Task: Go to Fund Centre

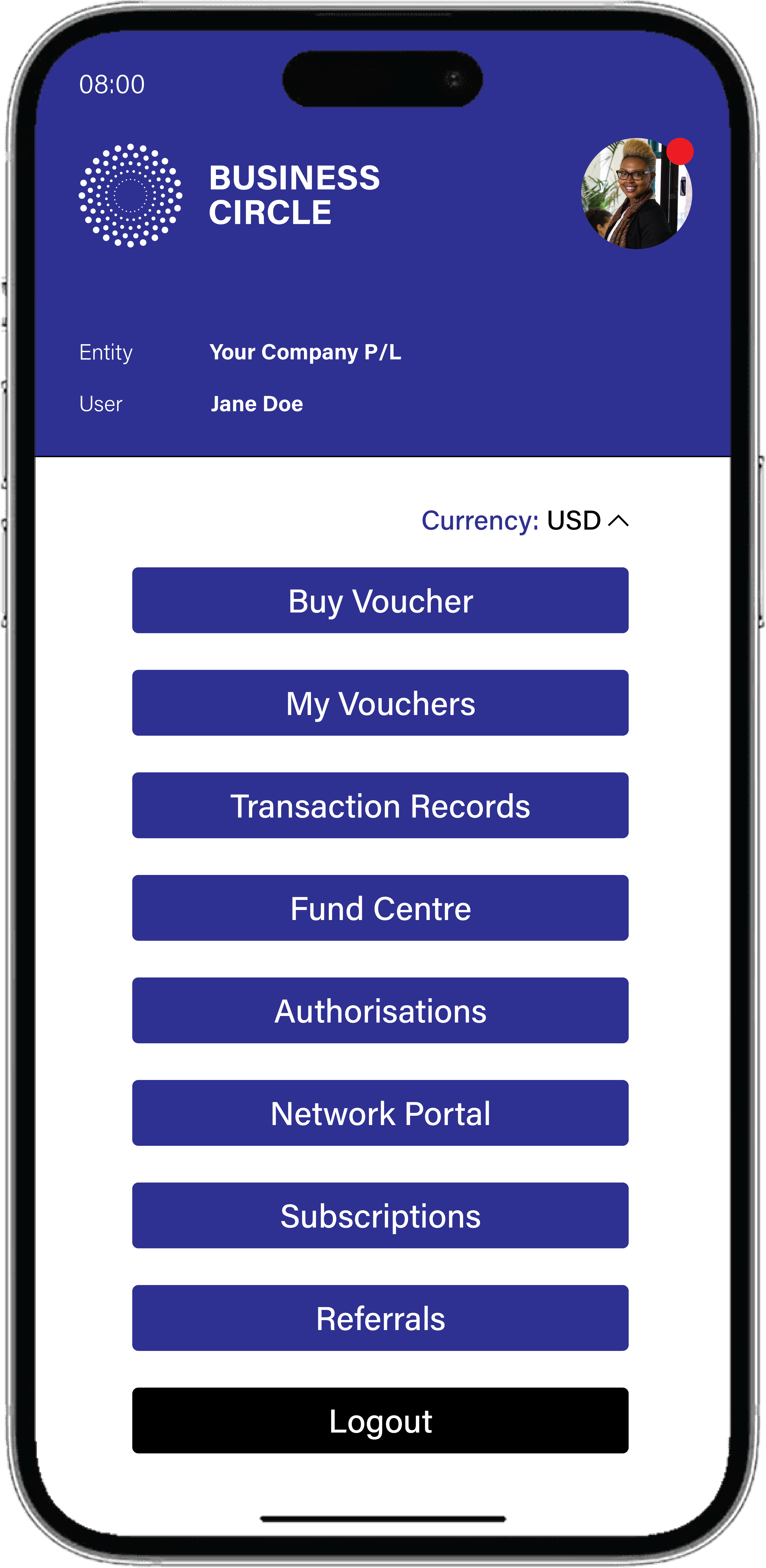Action: point(380,908)
